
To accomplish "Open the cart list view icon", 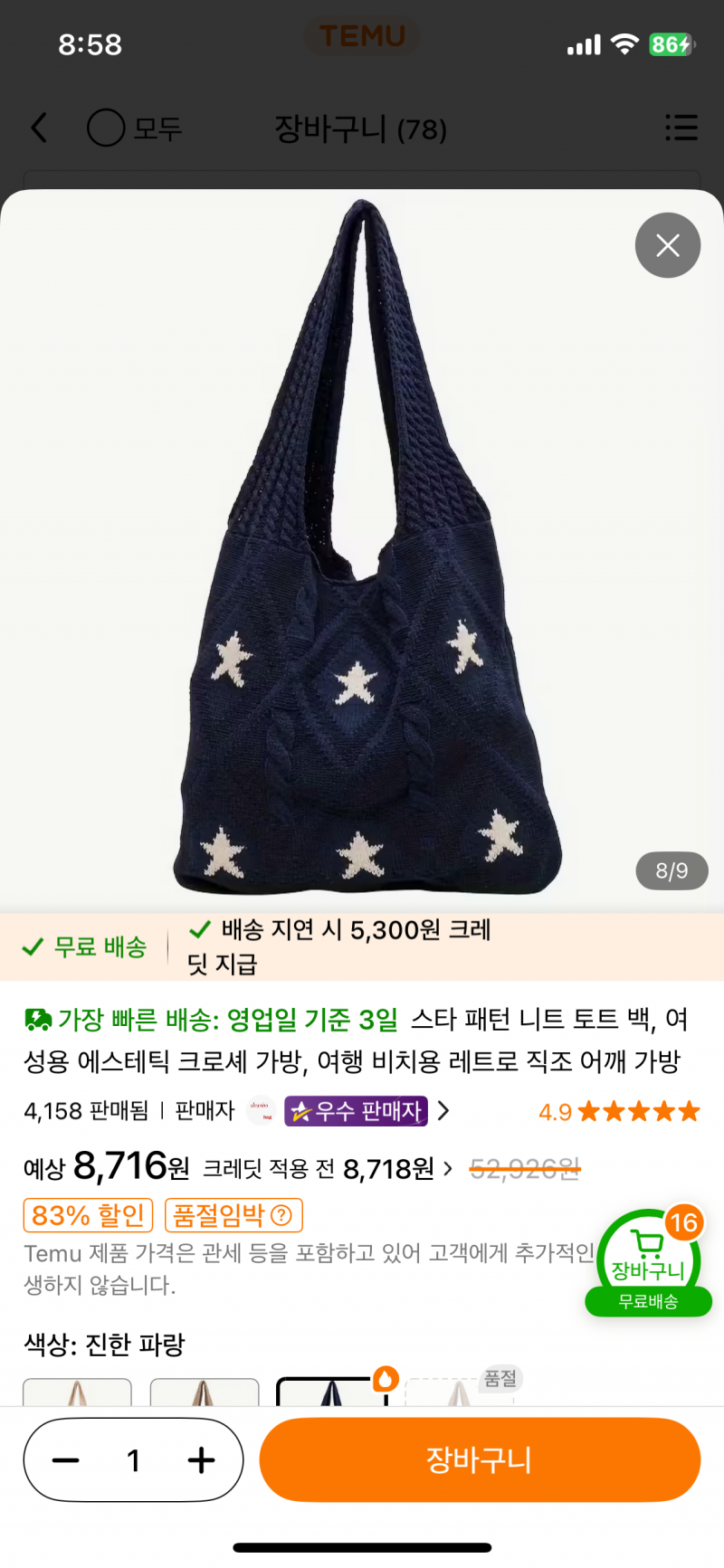I will click(x=681, y=128).
